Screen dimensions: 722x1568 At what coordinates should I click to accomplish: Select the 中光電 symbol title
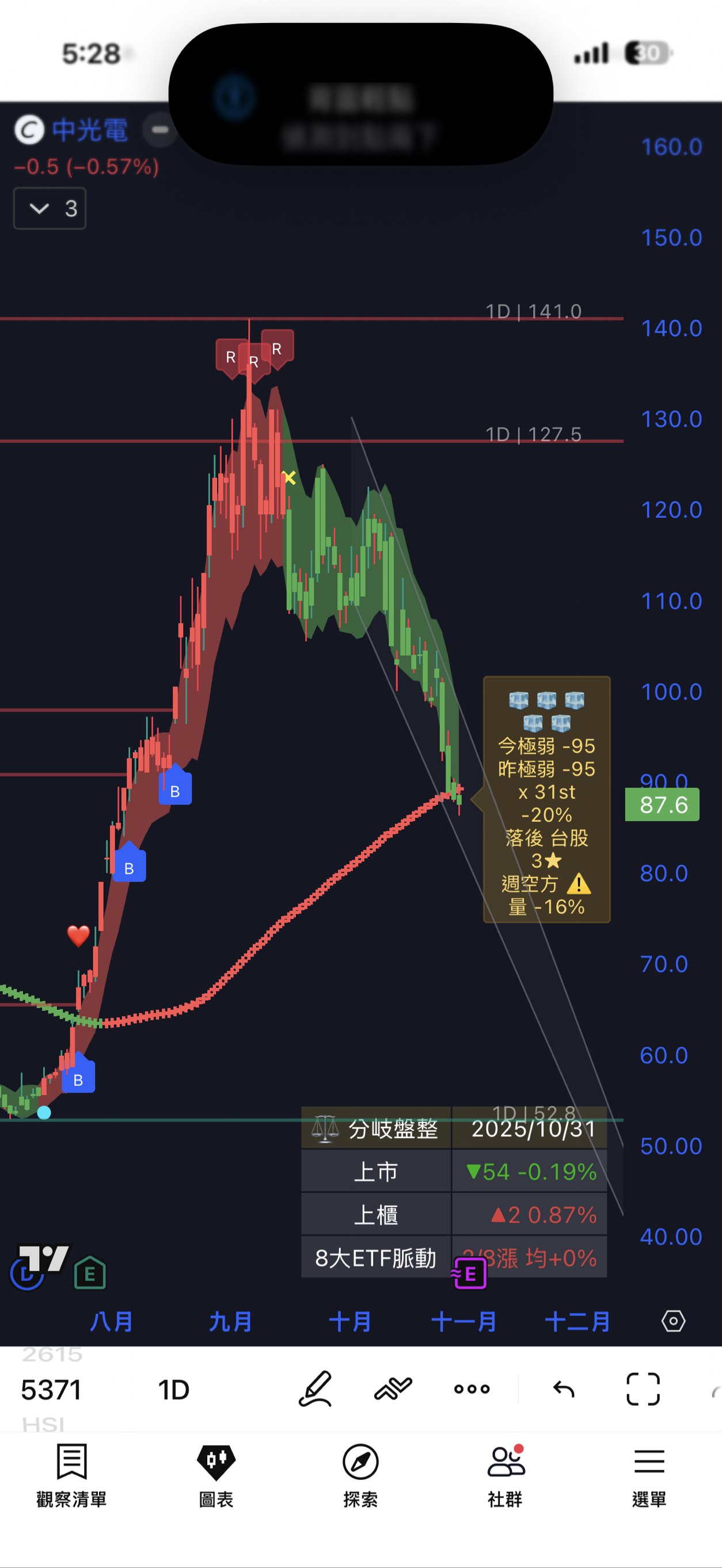tap(90, 129)
